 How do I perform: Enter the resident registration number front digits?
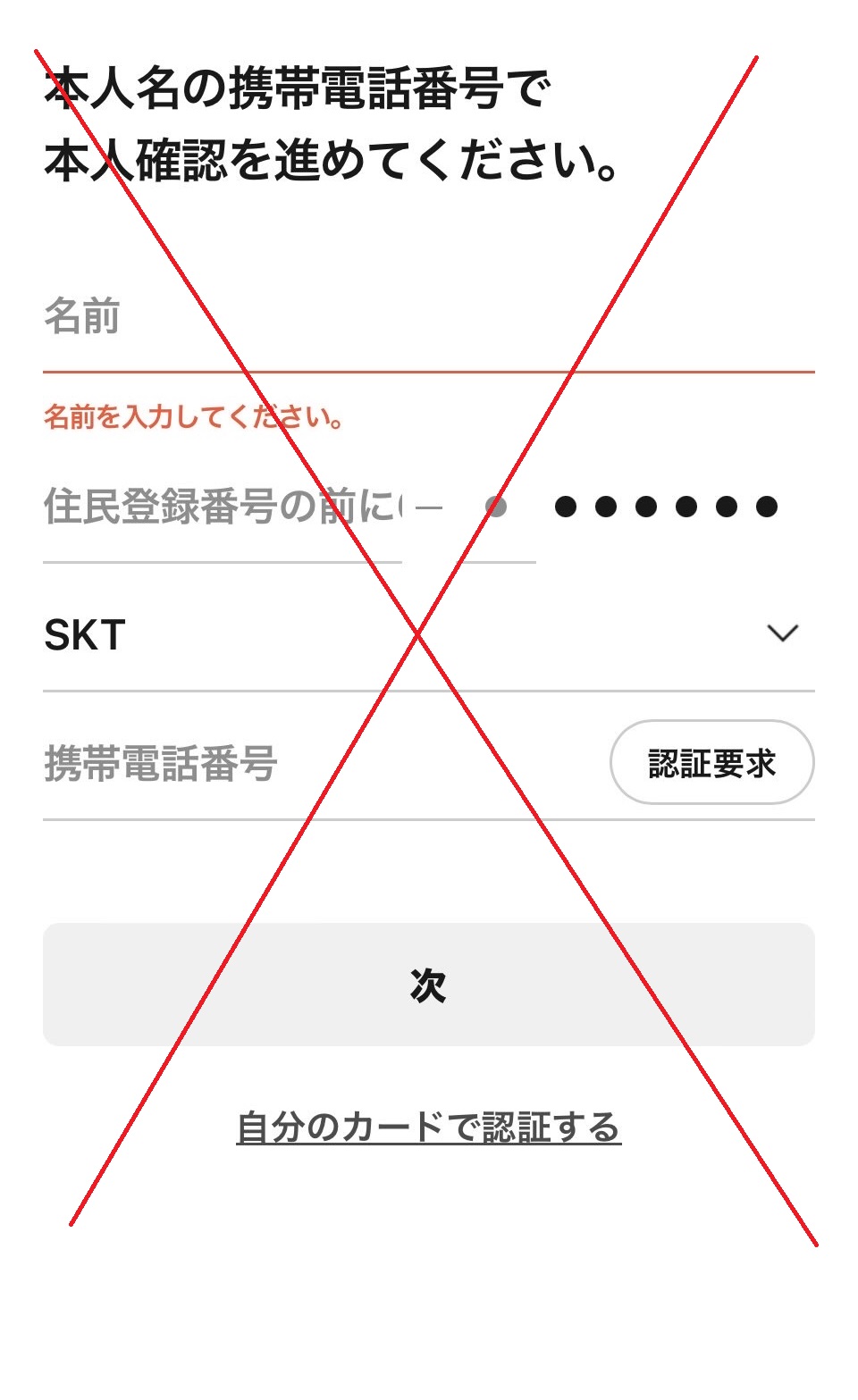point(222,507)
